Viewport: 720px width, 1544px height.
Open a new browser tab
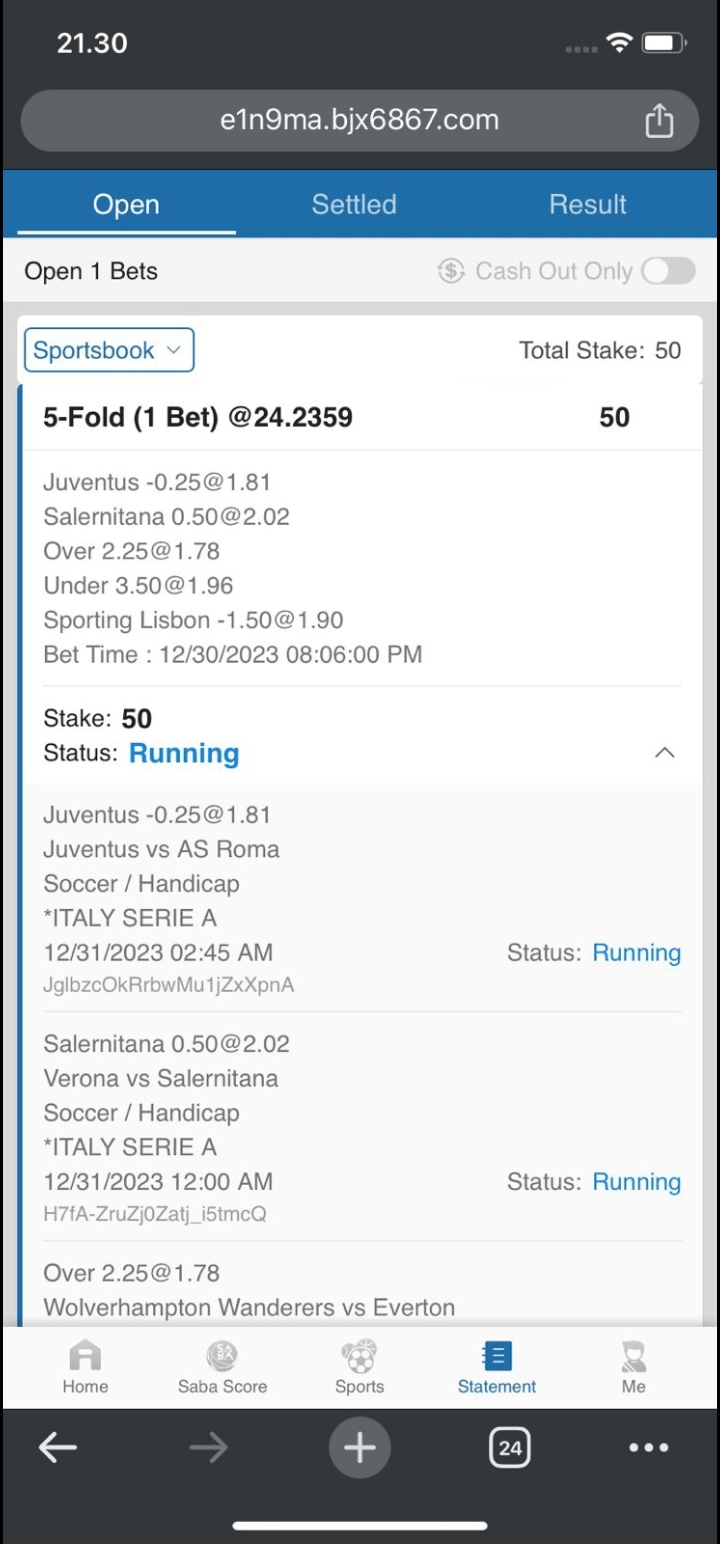pyautogui.click(x=360, y=1447)
